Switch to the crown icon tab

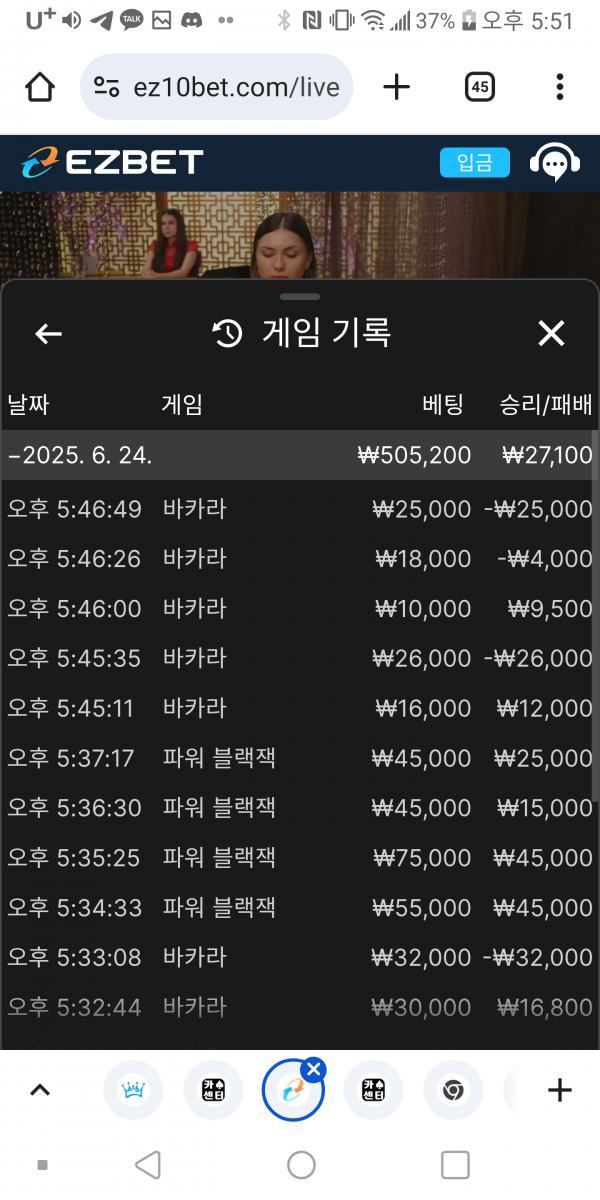pyautogui.click(x=133, y=1090)
